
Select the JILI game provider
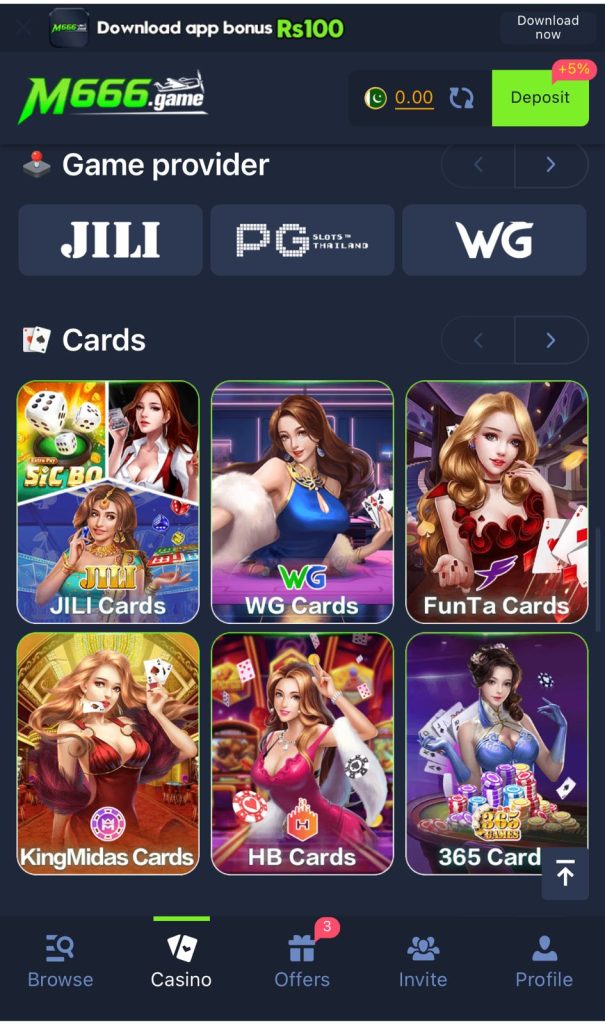[110, 240]
